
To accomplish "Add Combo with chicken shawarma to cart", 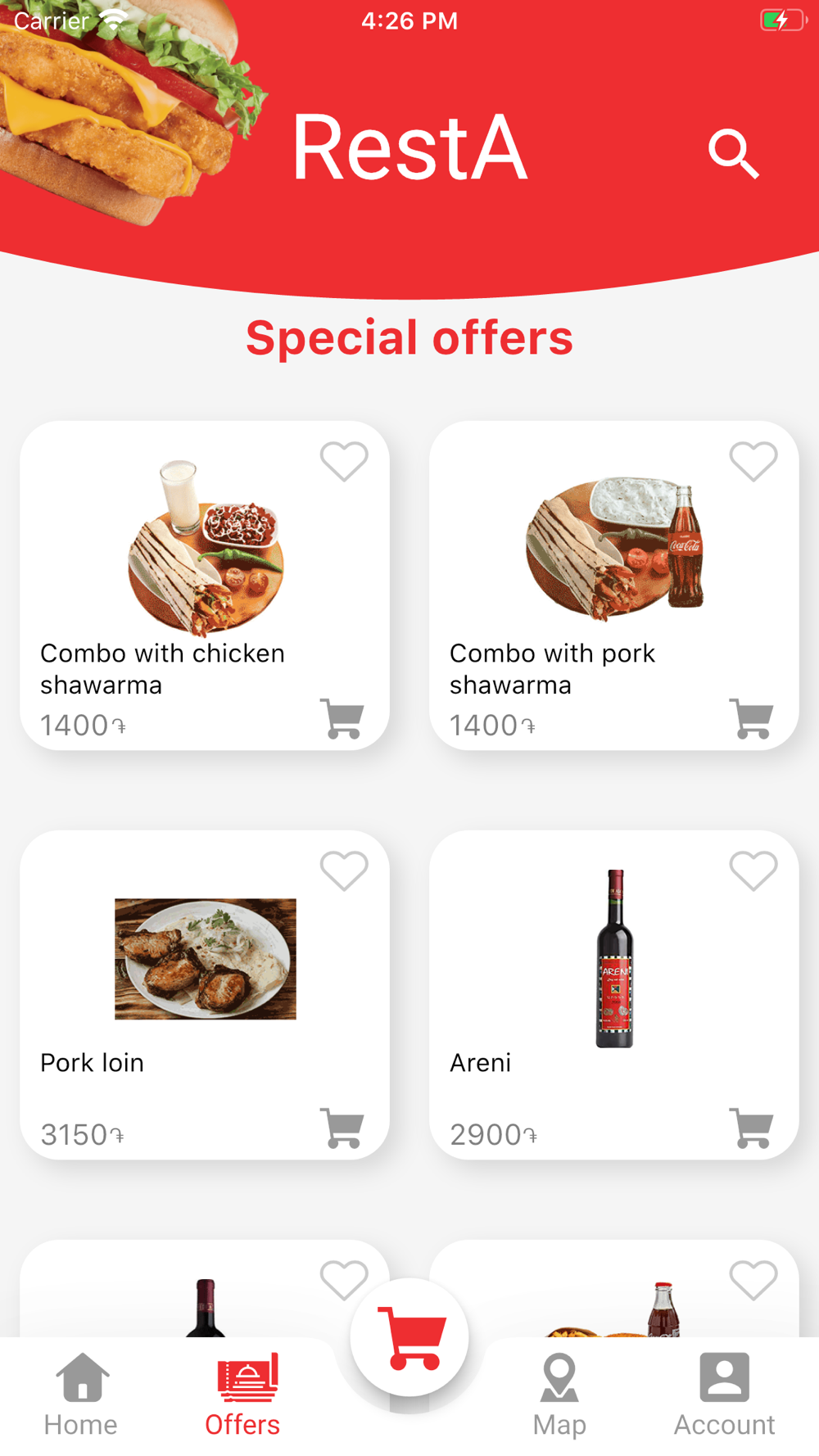I will tap(342, 719).
